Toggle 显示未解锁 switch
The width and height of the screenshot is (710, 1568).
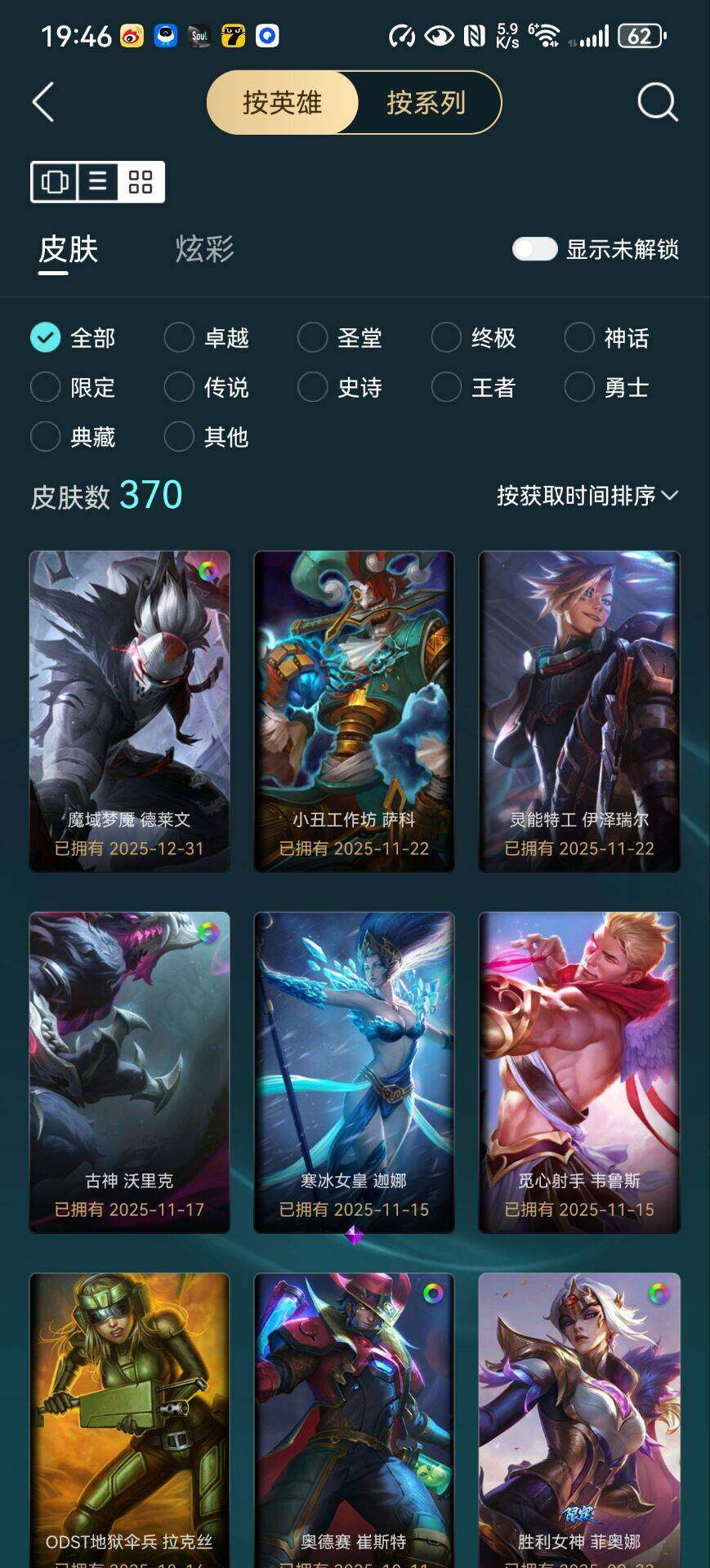click(534, 249)
